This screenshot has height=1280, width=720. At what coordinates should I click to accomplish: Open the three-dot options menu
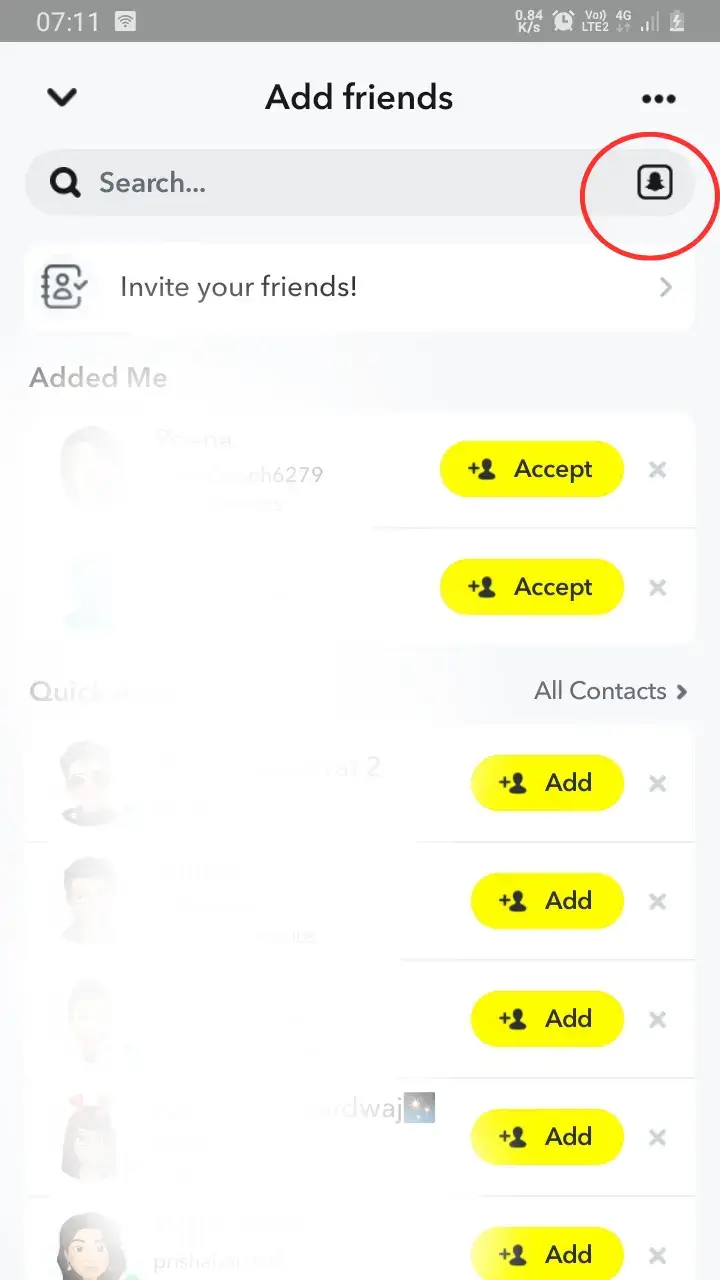coord(659,97)
